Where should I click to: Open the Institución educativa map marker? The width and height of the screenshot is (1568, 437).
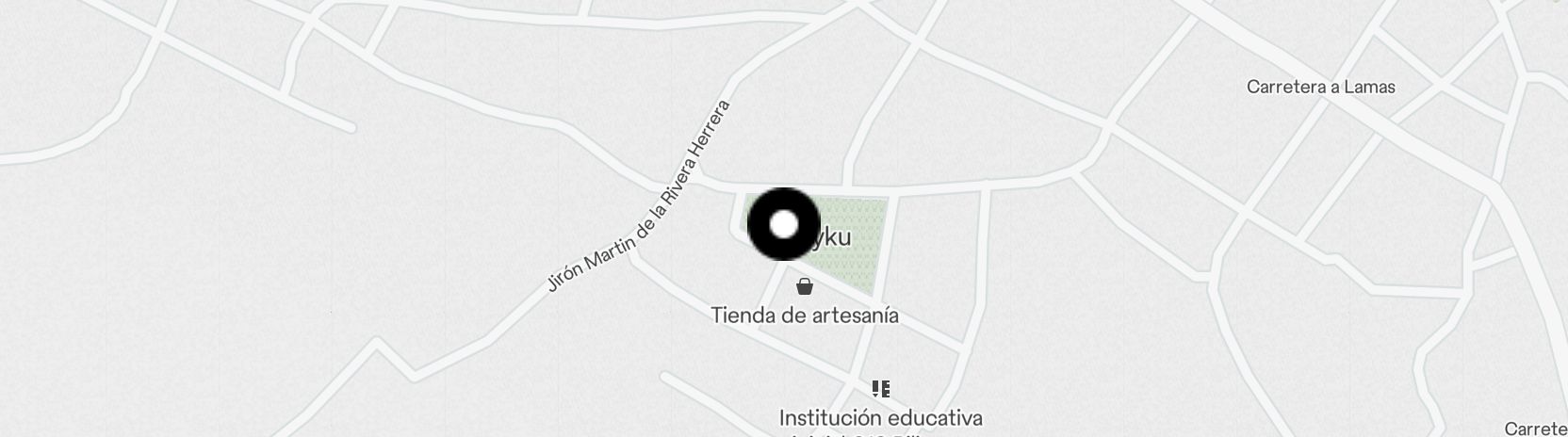coord(881,389)
